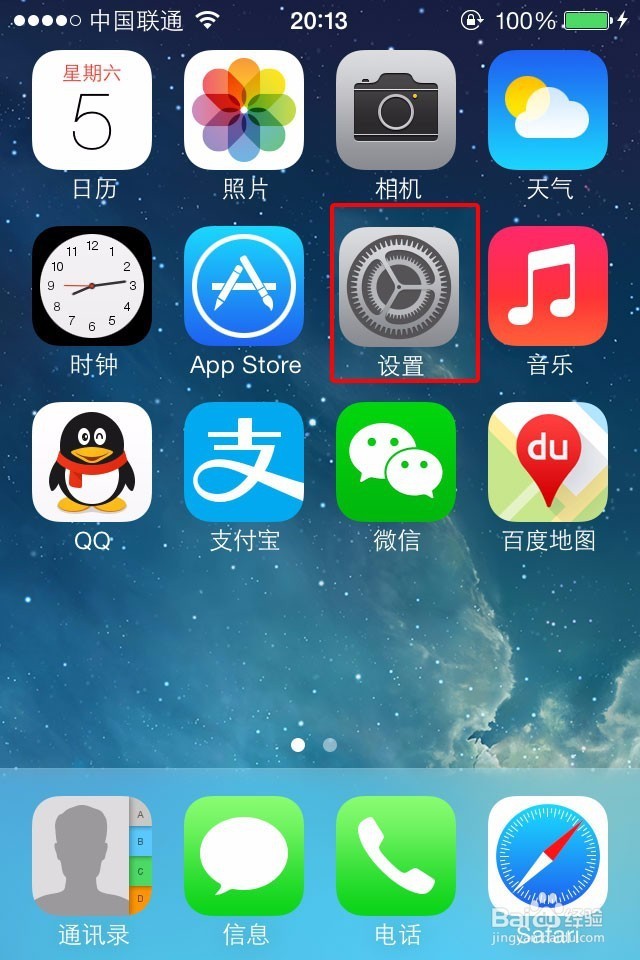Open the Safari browser
640x960 pixels.
[x=548, y=856]
